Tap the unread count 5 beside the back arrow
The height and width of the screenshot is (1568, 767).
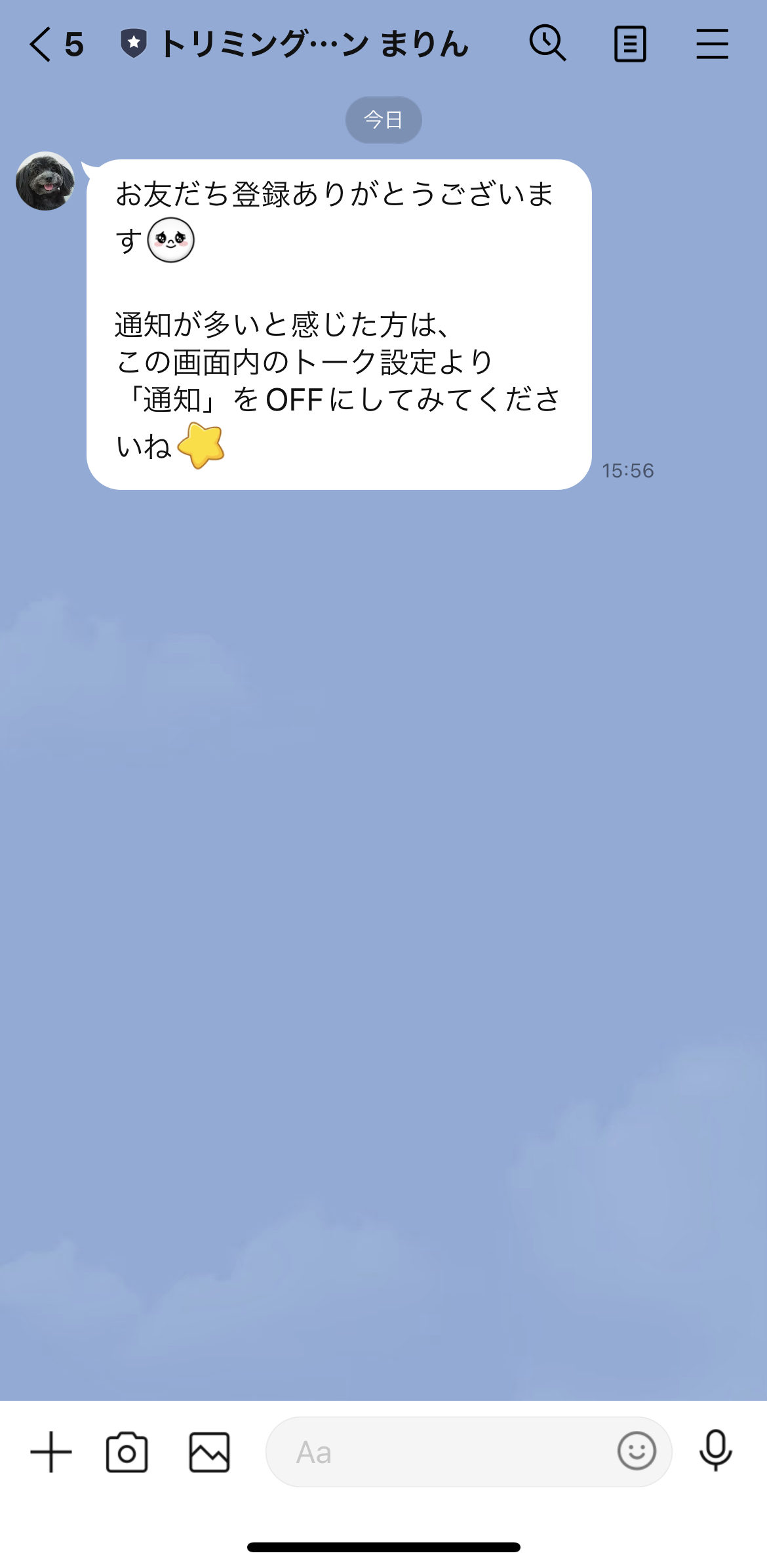tap(74, 45)
